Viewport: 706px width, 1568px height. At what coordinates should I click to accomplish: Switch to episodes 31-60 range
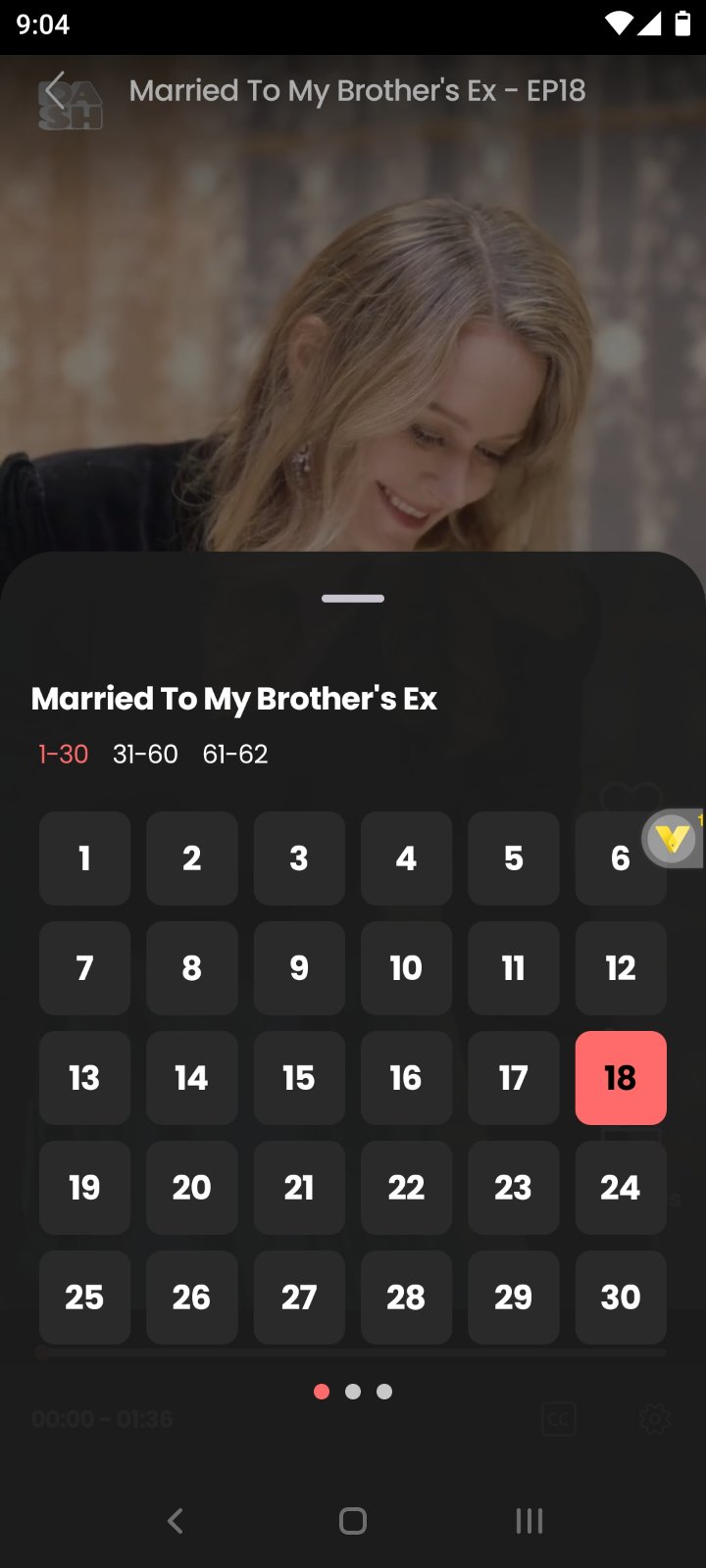[145, 754]
